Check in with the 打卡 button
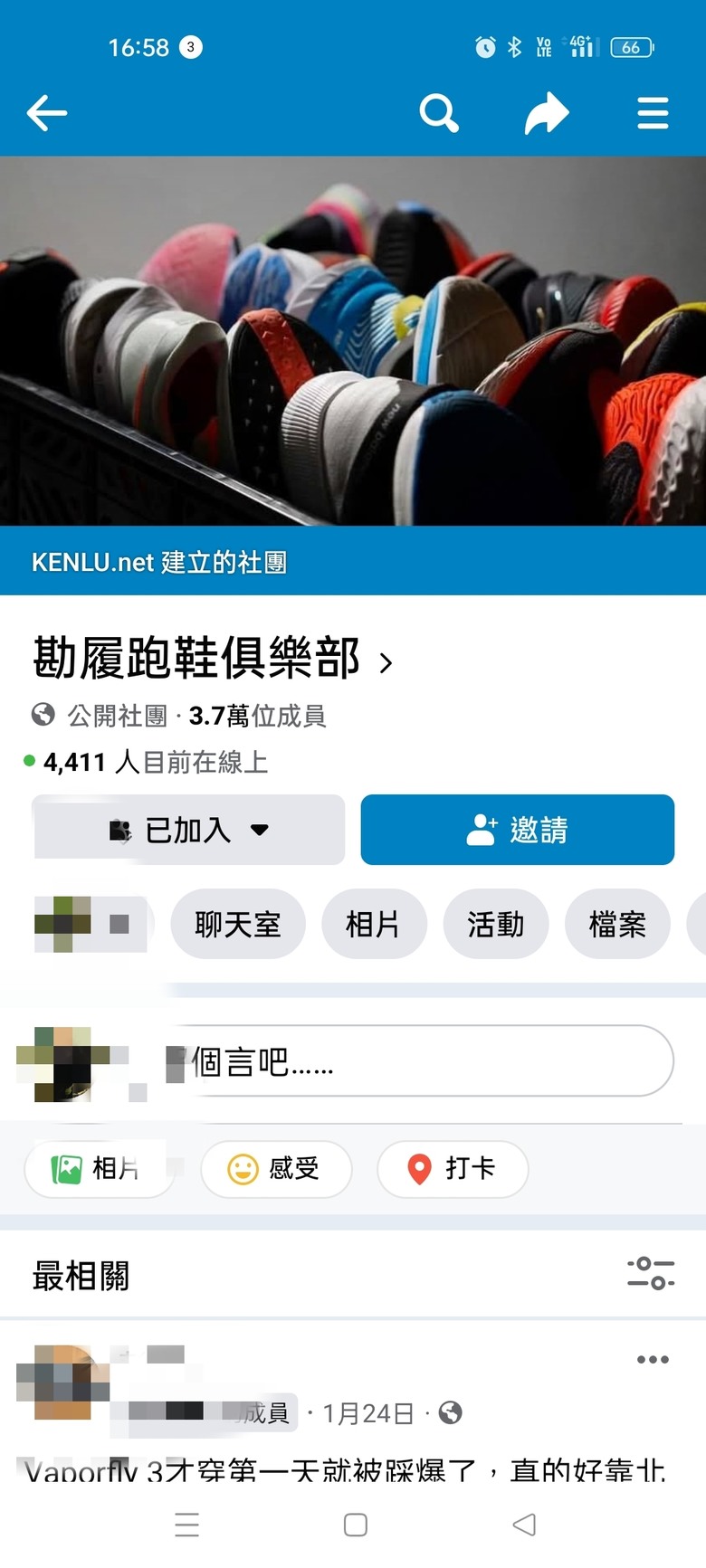 [x=453, y=1168]
